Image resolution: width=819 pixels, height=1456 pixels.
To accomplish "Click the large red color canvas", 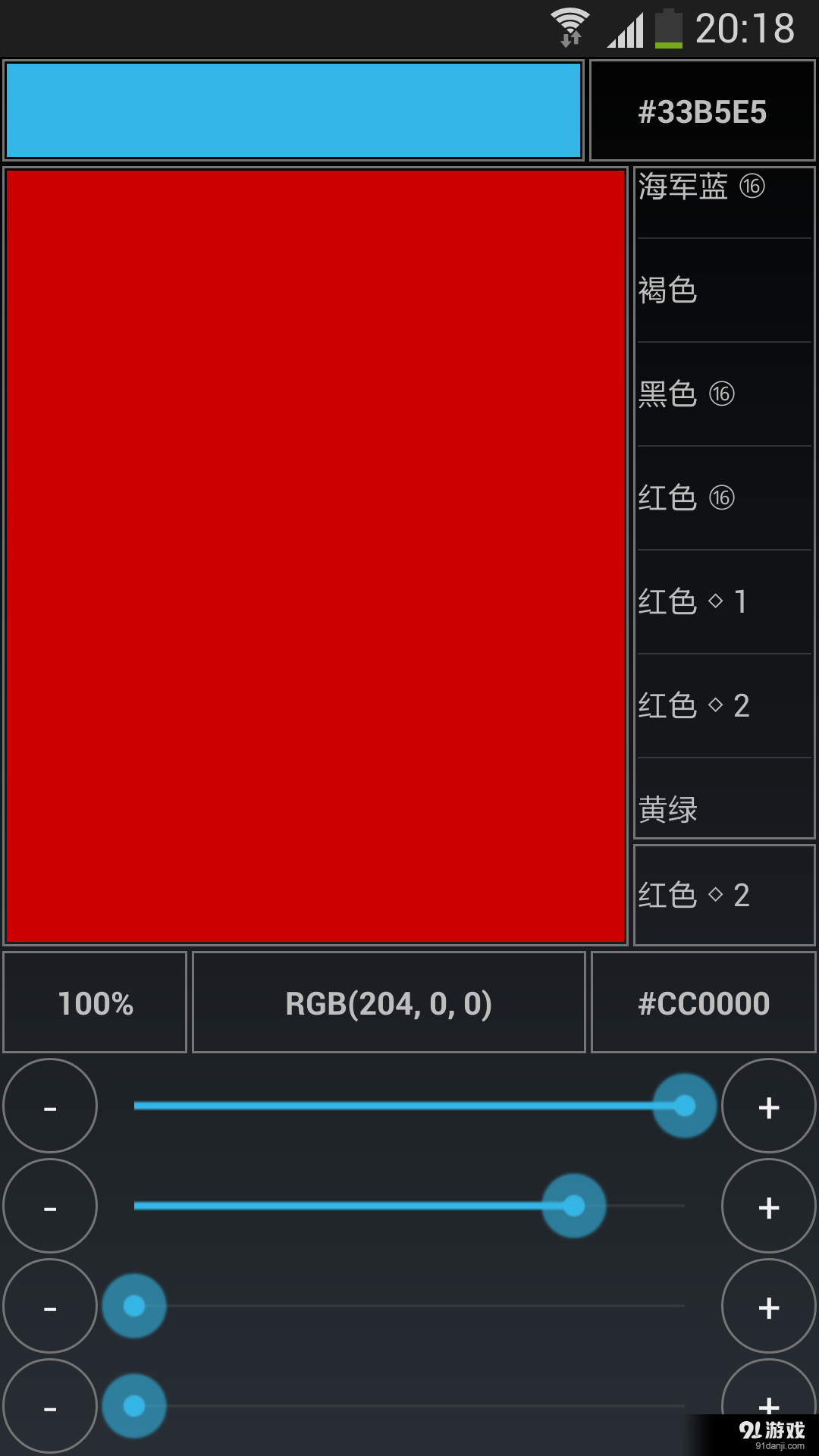I will [315, 554].
